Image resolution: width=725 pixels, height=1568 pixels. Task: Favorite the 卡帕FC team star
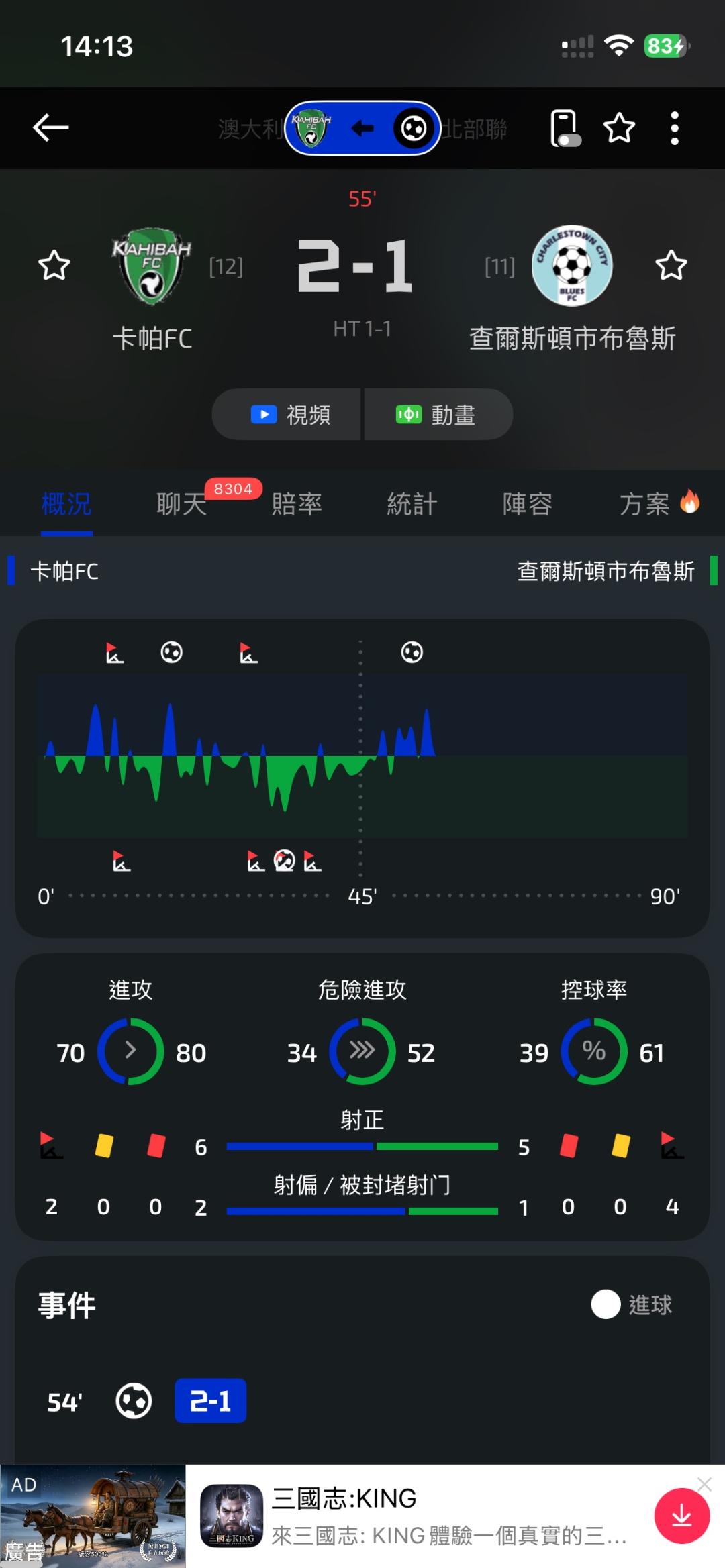pos(54,266)
